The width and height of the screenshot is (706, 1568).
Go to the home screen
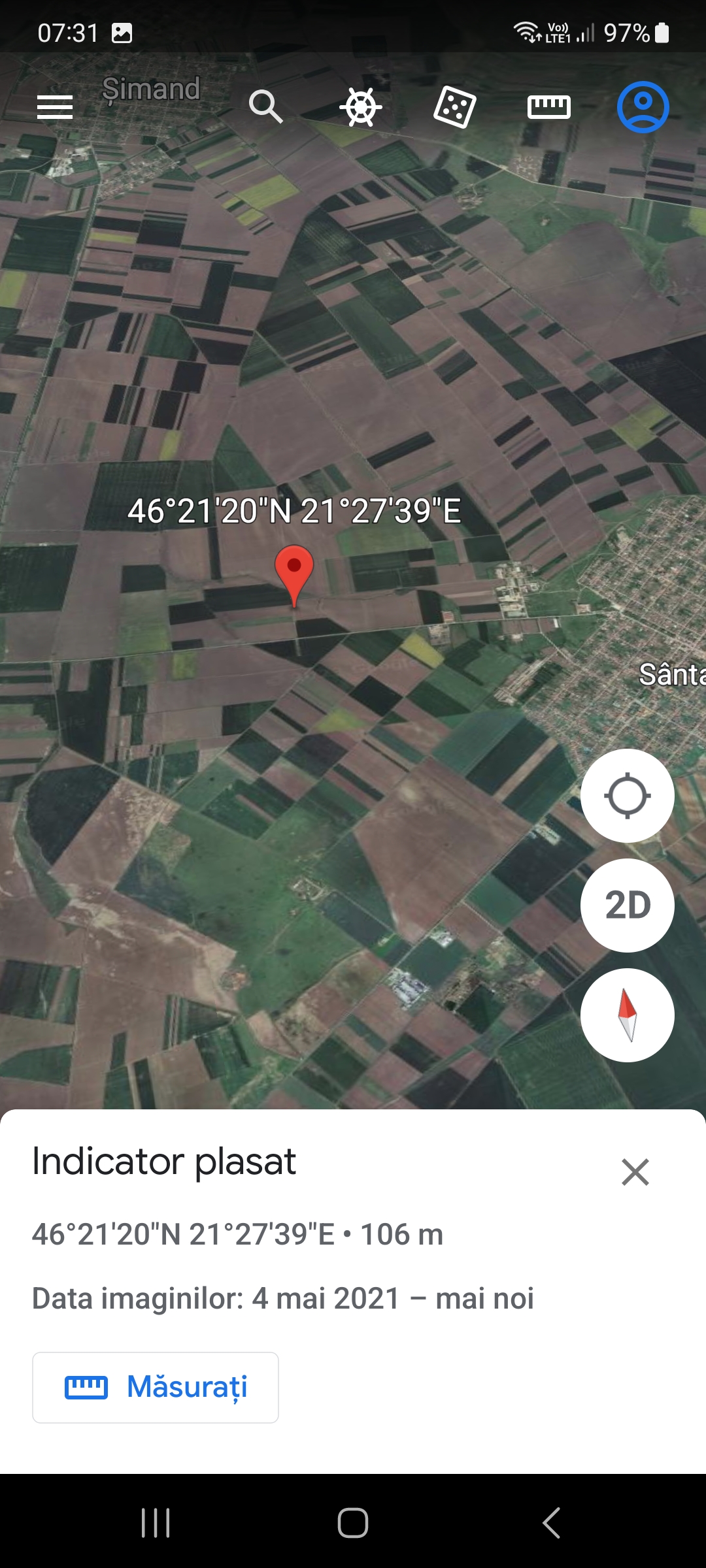(x=353, y=1523)
